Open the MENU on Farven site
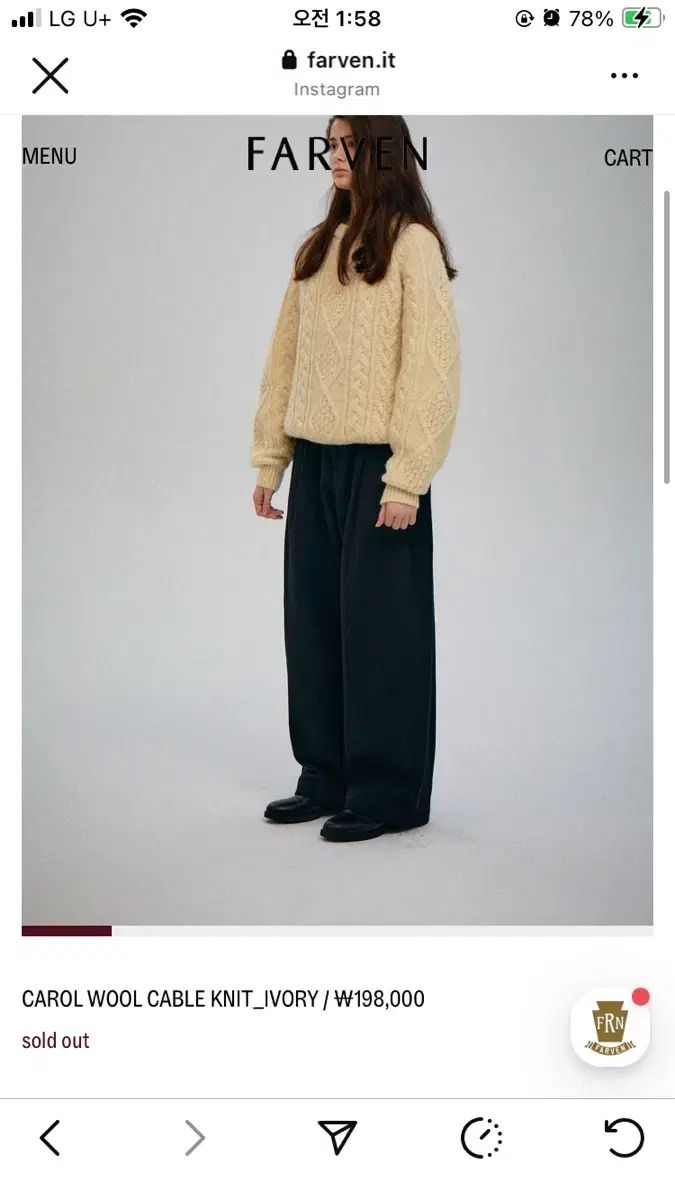 click(x=49, y=156)
